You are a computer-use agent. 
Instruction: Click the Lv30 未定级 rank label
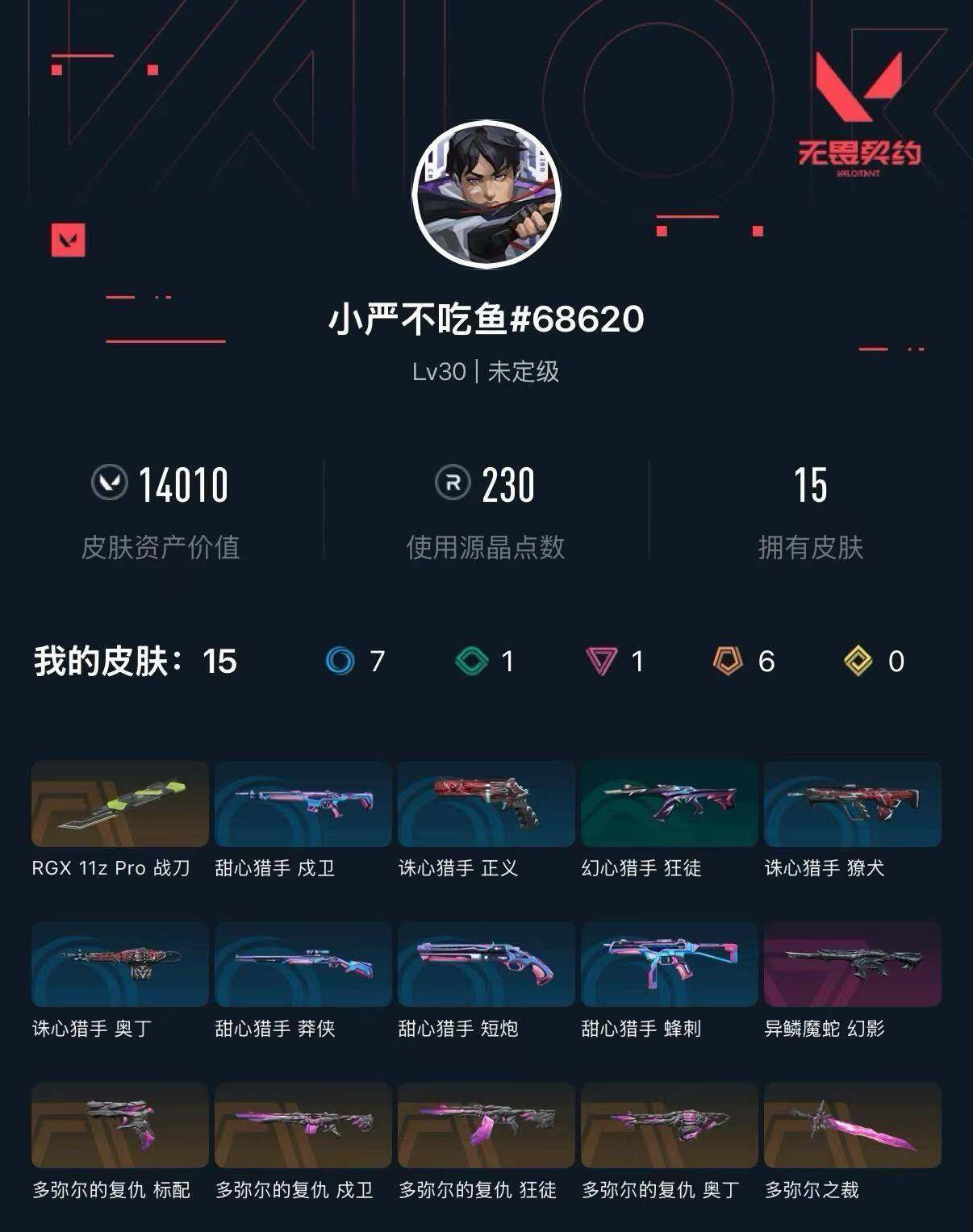click(486, 373)
